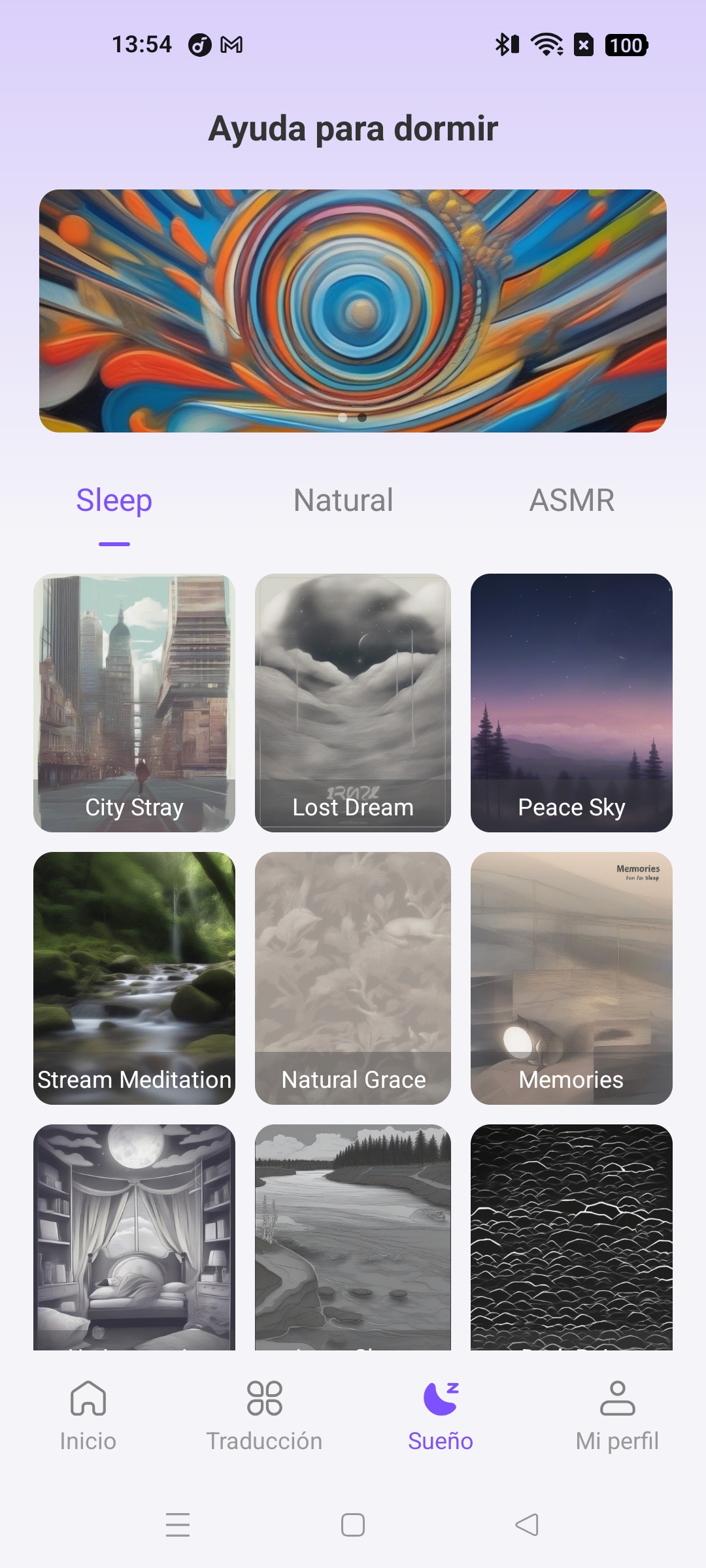Viewport: 706px width, 1568px height.
Task: Choose the Stream Meditation sound
Action: click(134, 978)
